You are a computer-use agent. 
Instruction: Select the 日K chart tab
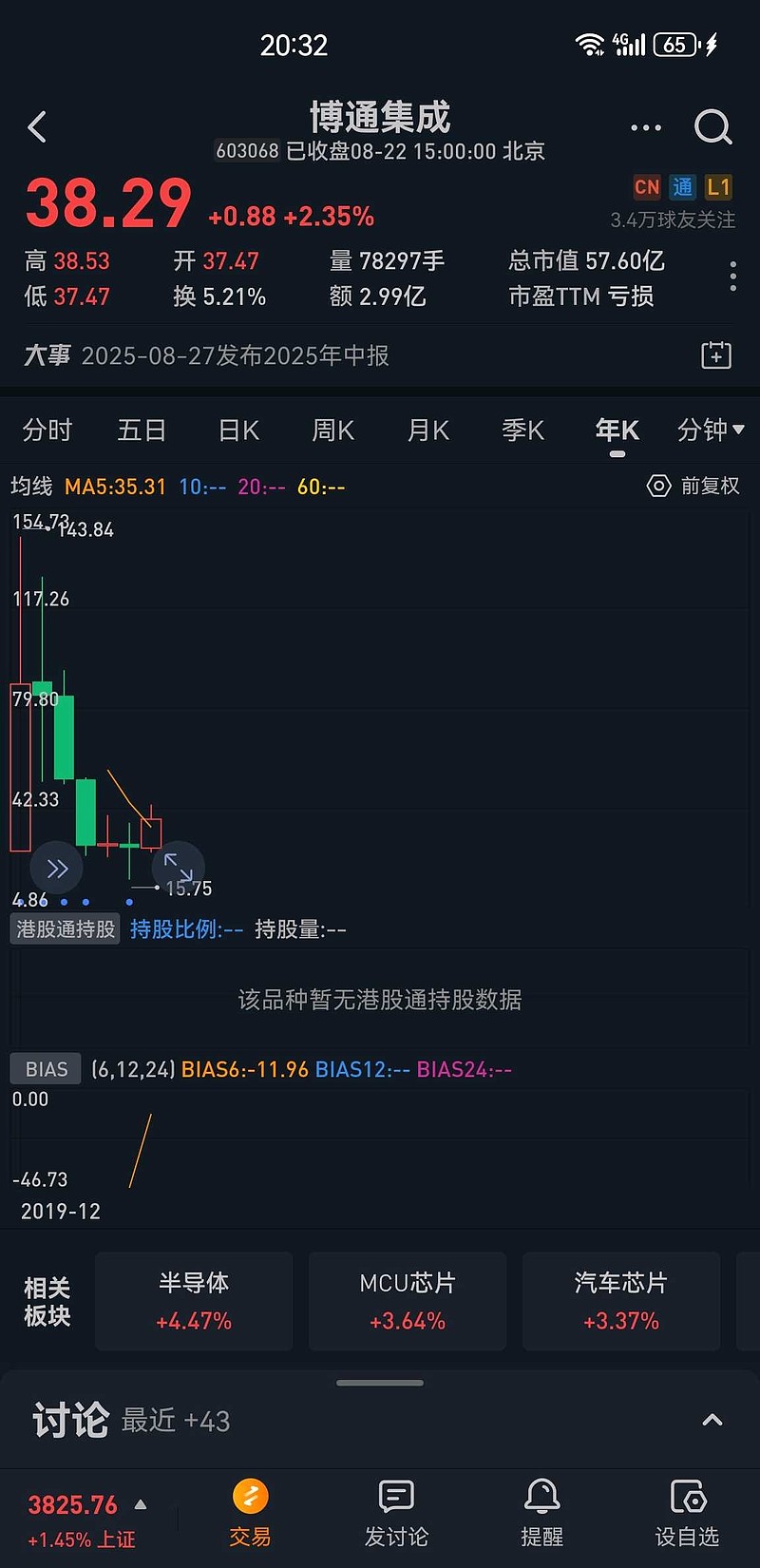coord(238,430)
